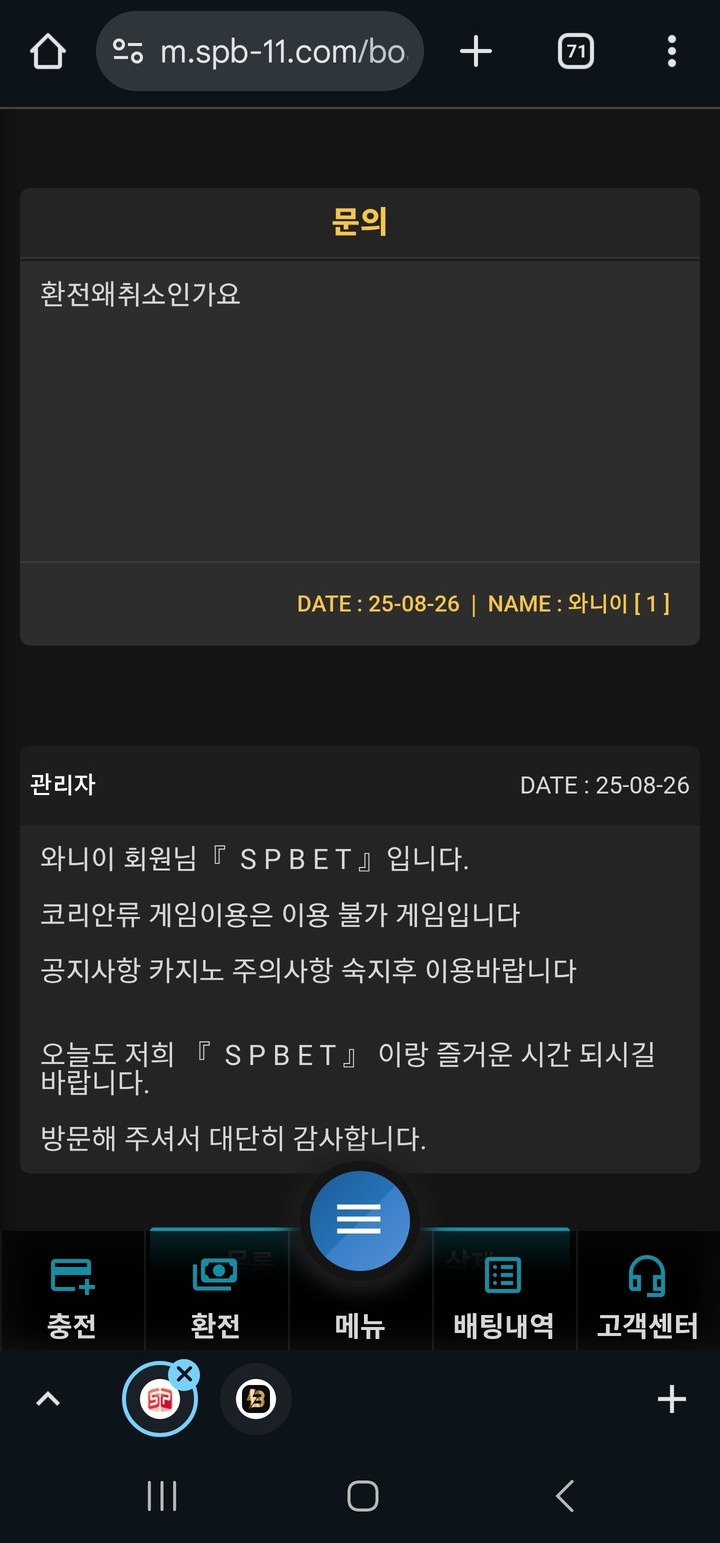The width and height of the screenshot is (720, 1543).
Task: Add a new tab from the bottom strip
Action: [x=671, y=1399]
